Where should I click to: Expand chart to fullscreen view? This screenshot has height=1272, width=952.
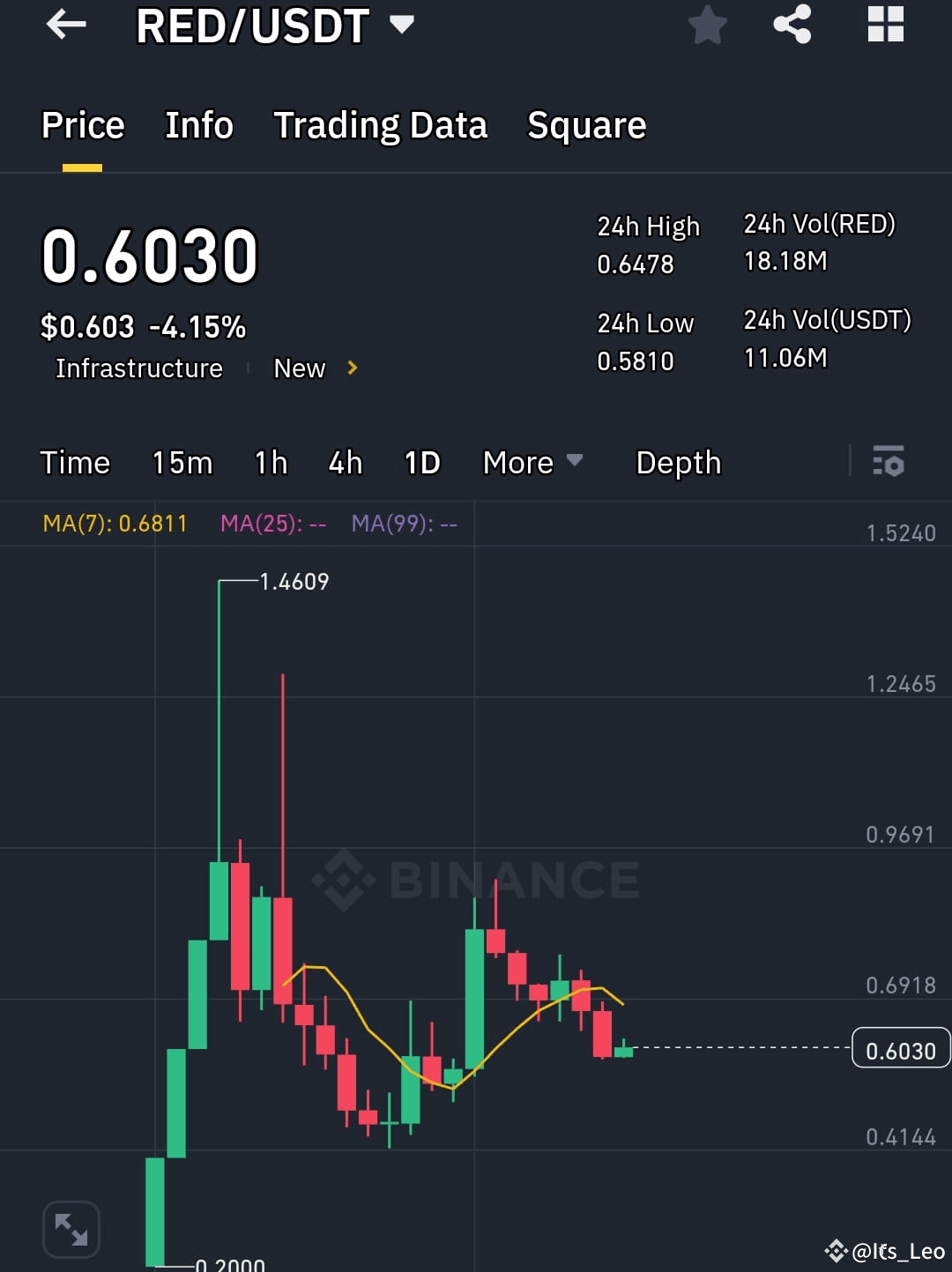[71, 1228]
